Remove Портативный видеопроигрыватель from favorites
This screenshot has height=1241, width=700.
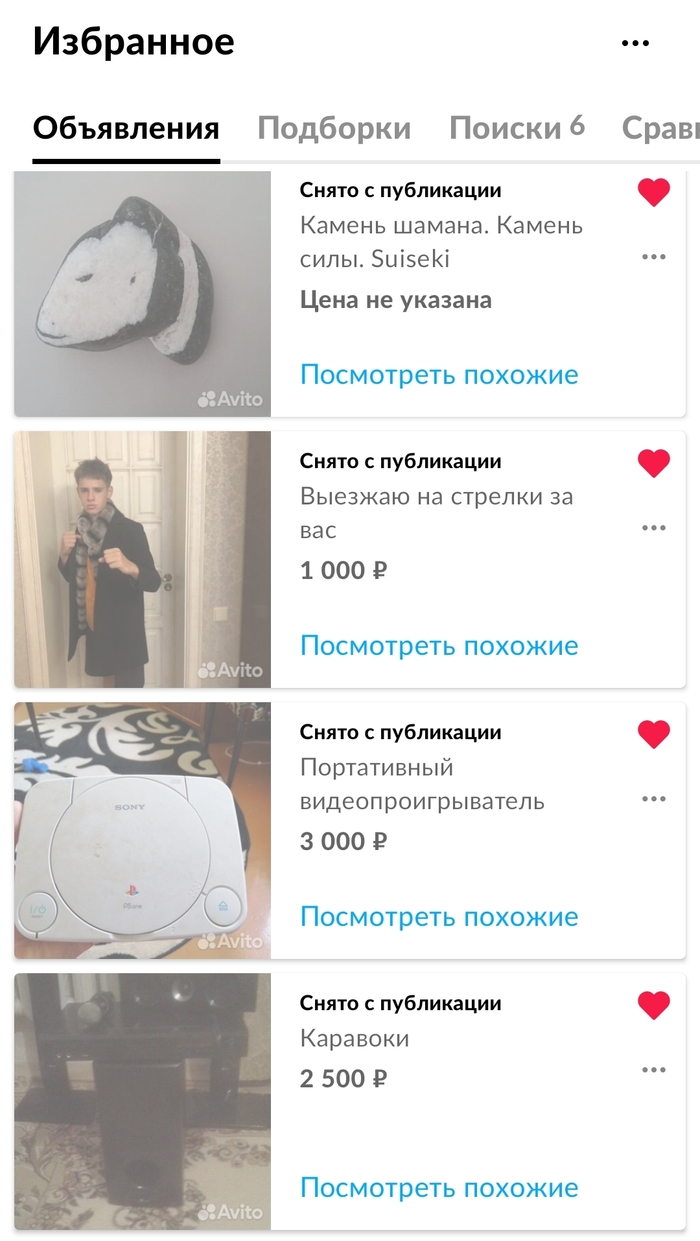654,734
